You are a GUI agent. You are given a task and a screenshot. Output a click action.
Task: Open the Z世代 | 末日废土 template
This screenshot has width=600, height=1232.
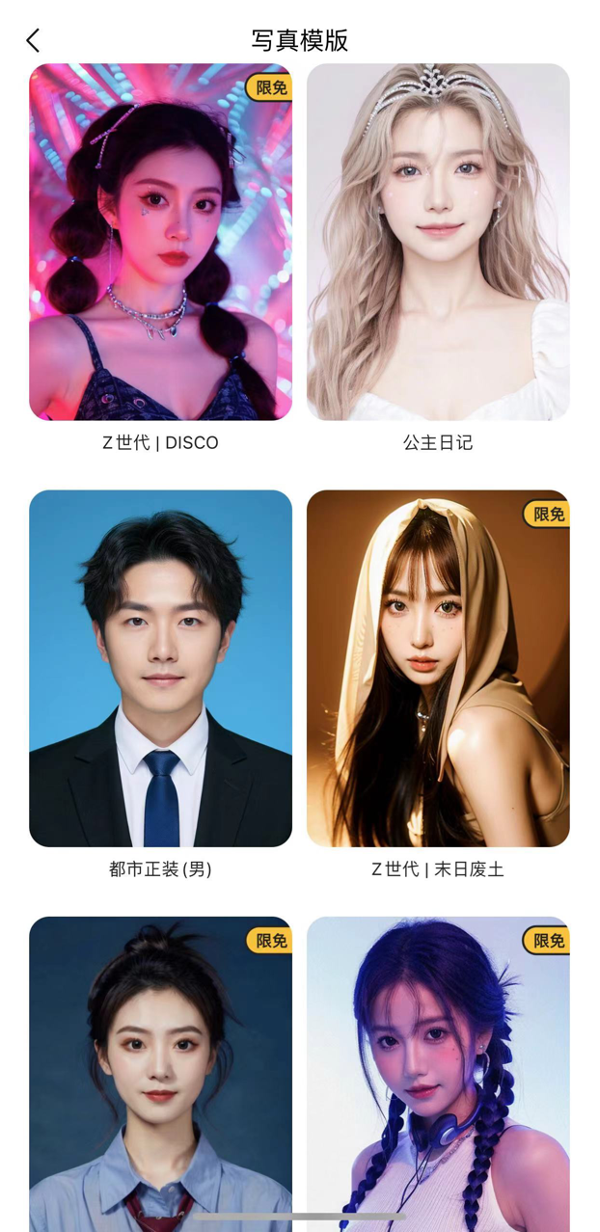tap(438, 668)
